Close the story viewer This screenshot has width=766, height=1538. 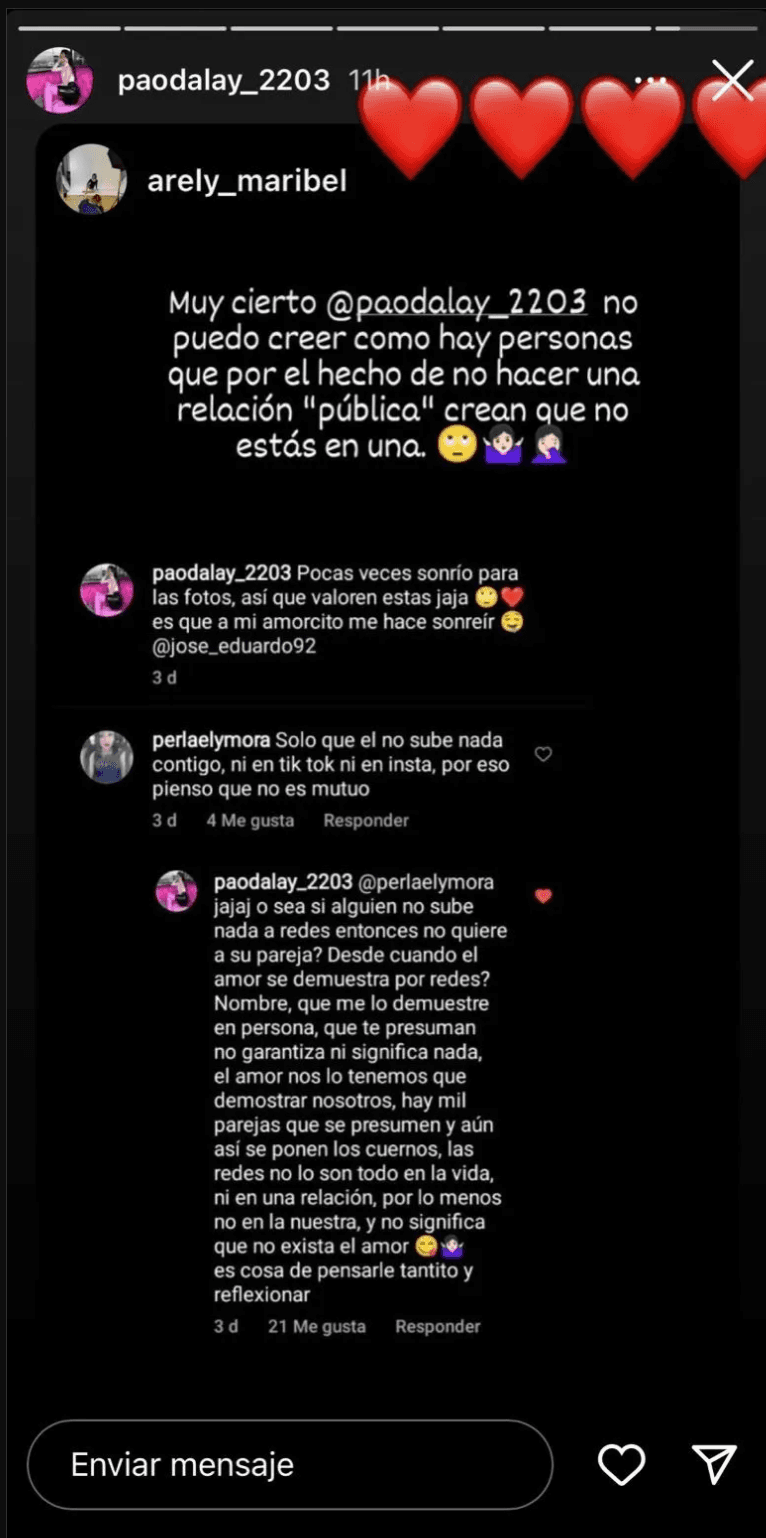pyautogui.click(x=732, y=81)
